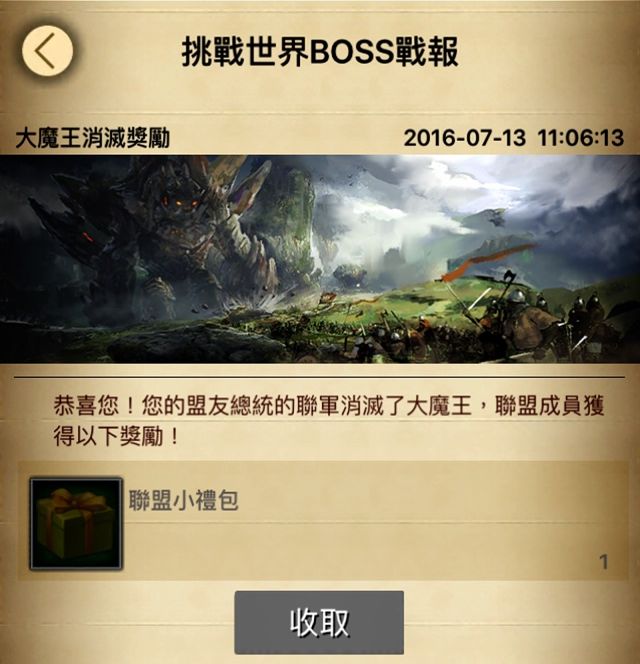Tap the 收取 button to collect rewards
640x664 pixels.
[x=319, y=622]
